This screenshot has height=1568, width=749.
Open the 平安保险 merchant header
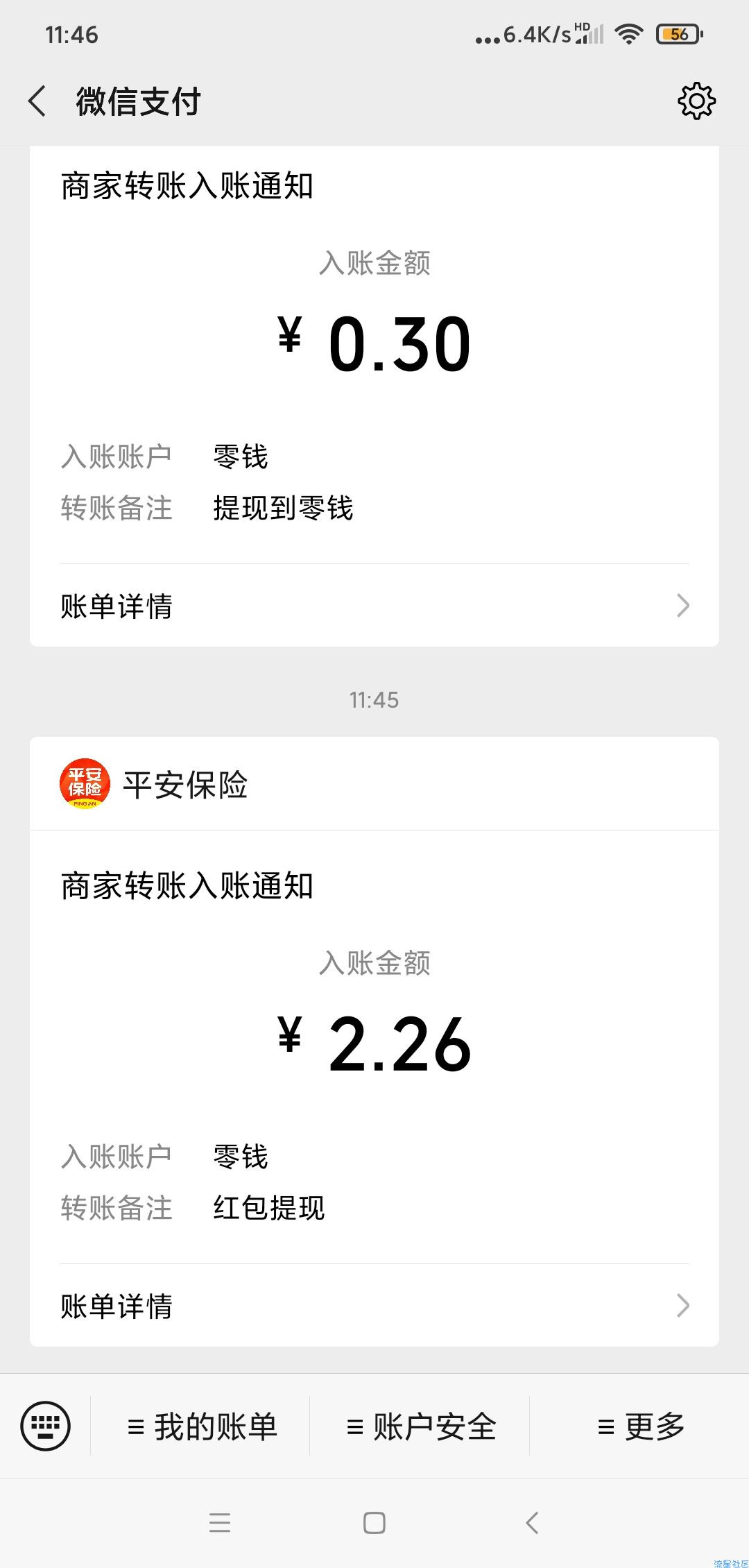pyautogui.click(x=374, y=784)
